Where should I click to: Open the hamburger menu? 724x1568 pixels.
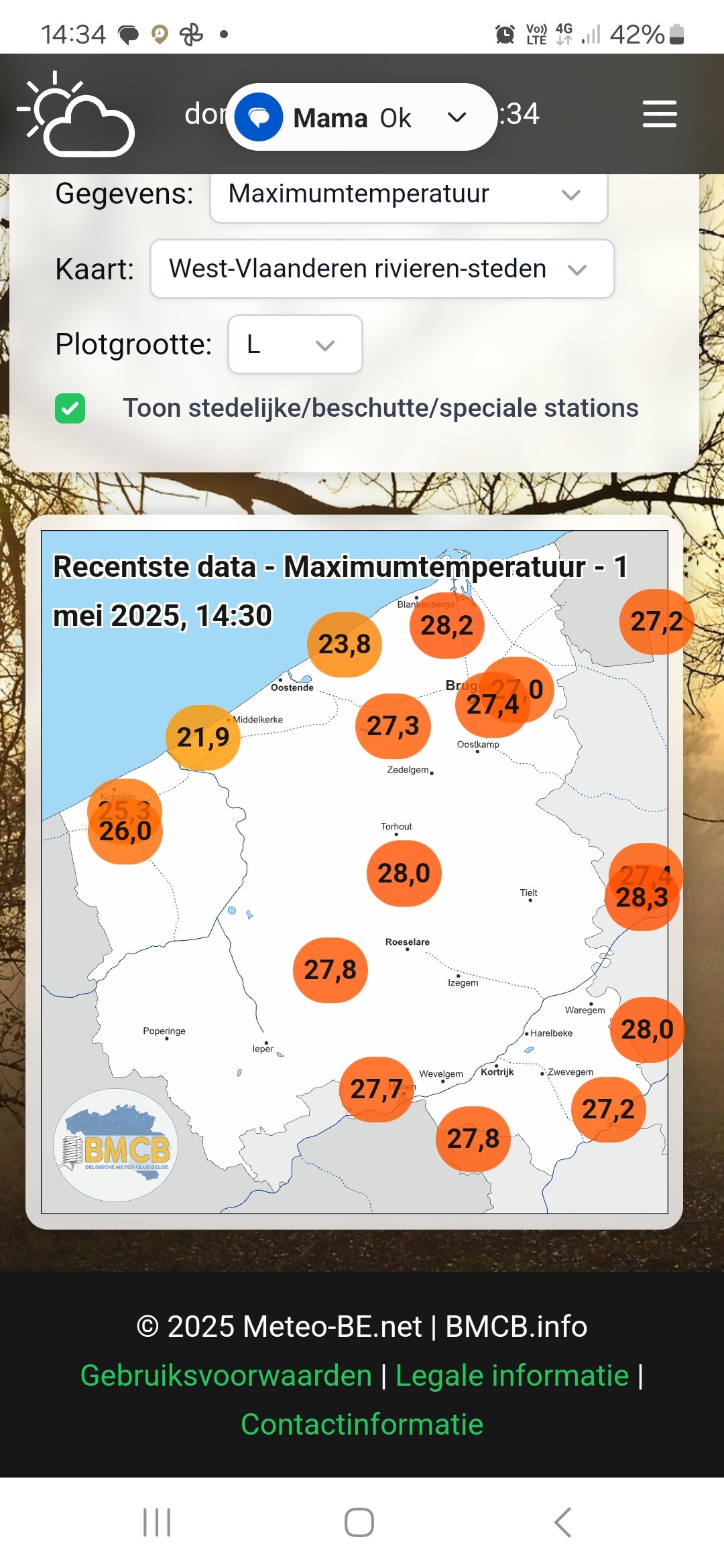coord(659,114)
